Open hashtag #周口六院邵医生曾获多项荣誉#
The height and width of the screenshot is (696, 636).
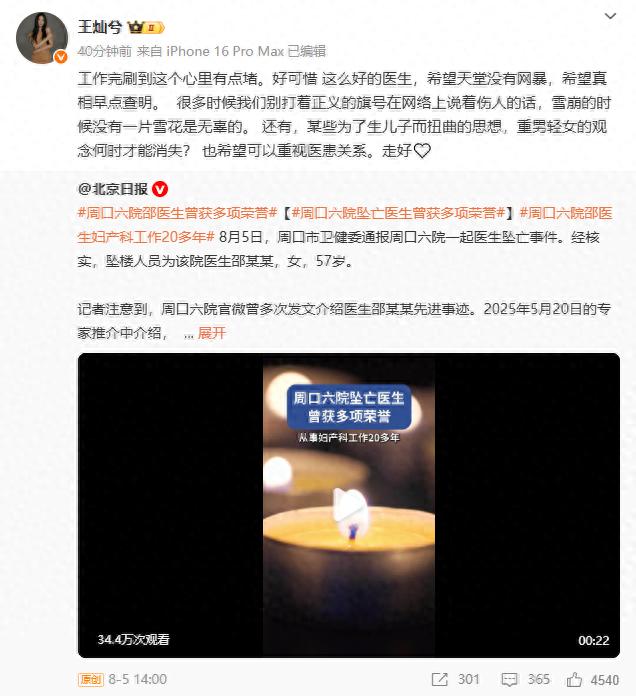[178, 213]
